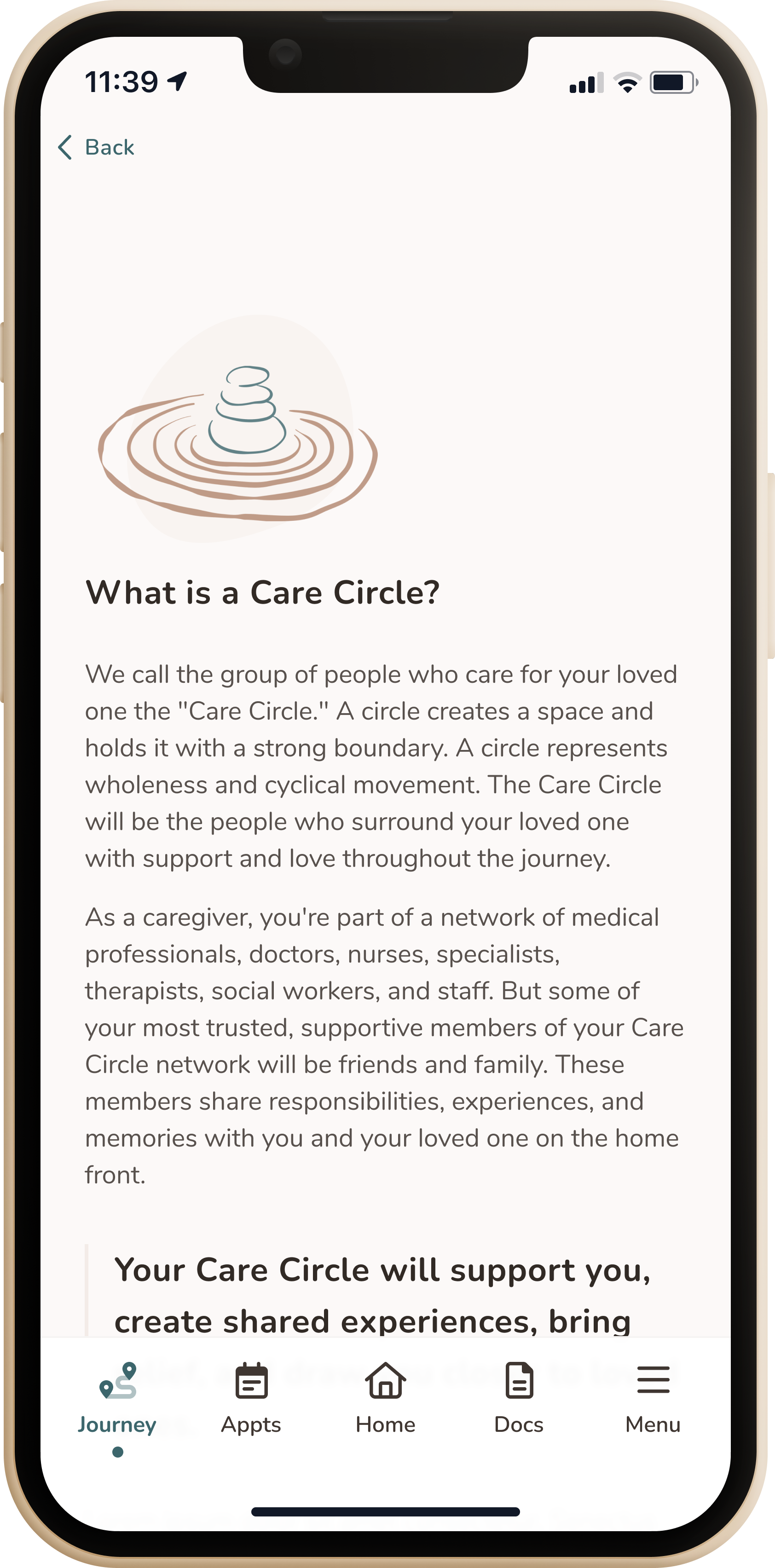Open the Appts tab

(251, 1398)
